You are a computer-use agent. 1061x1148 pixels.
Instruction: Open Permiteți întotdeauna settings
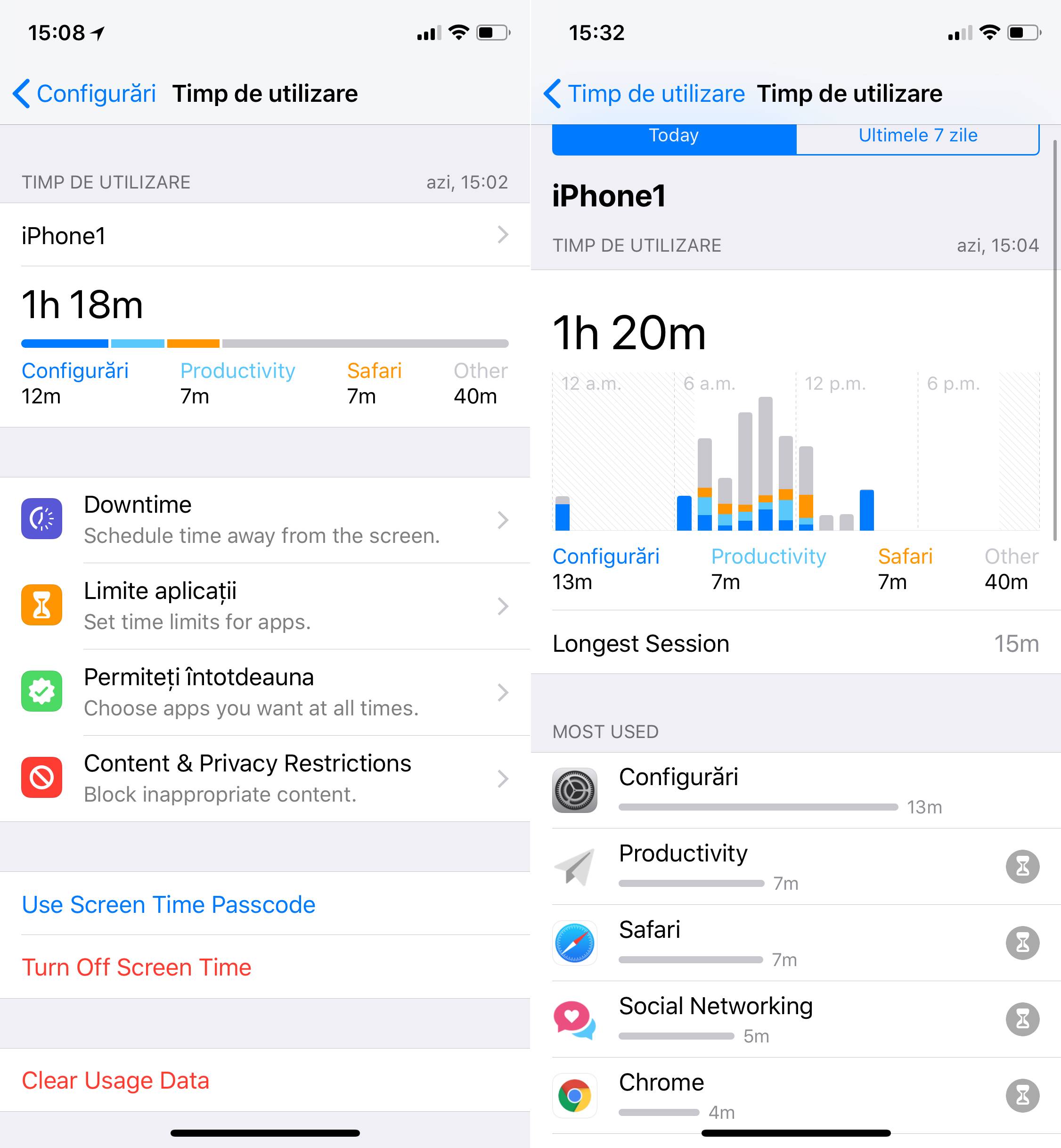tap(264, 692)
